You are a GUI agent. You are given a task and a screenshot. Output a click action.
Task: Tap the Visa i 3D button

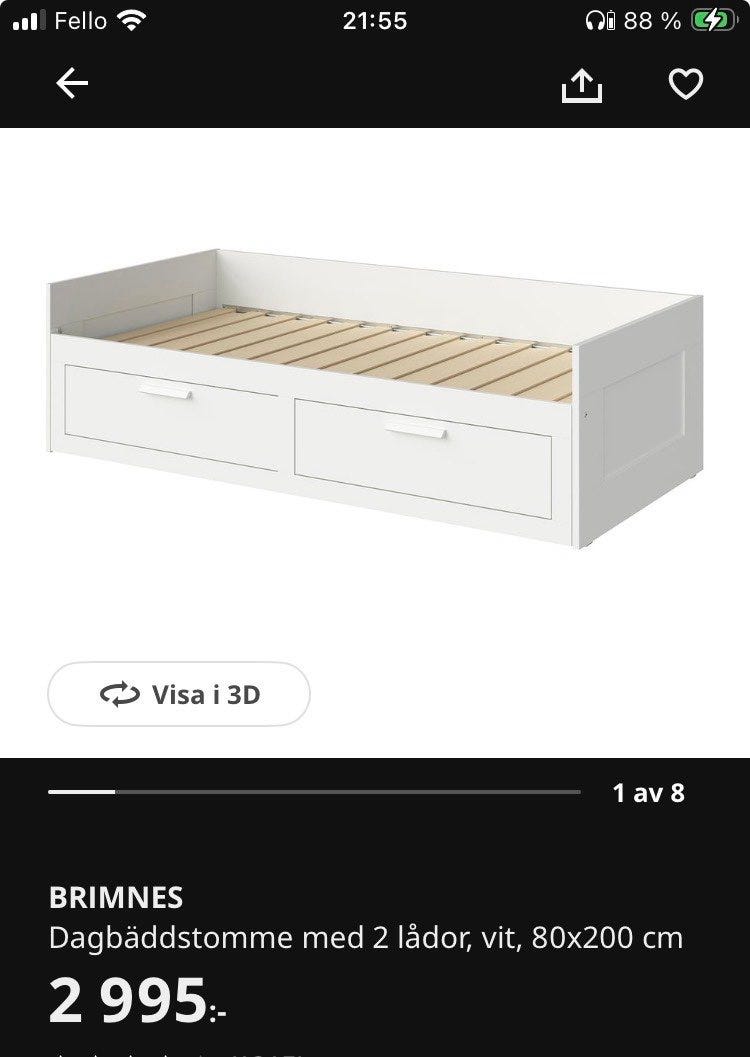click(179, 694)
